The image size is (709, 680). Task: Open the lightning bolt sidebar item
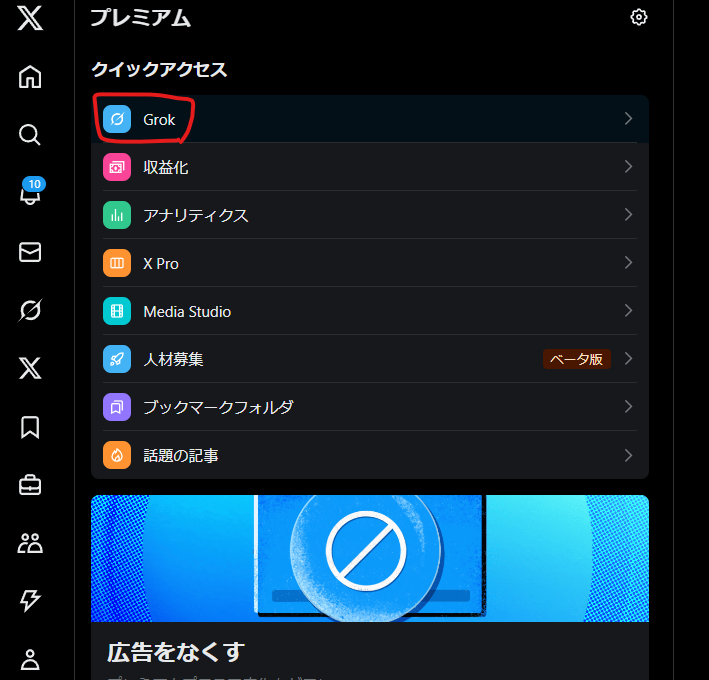[30, 601]
